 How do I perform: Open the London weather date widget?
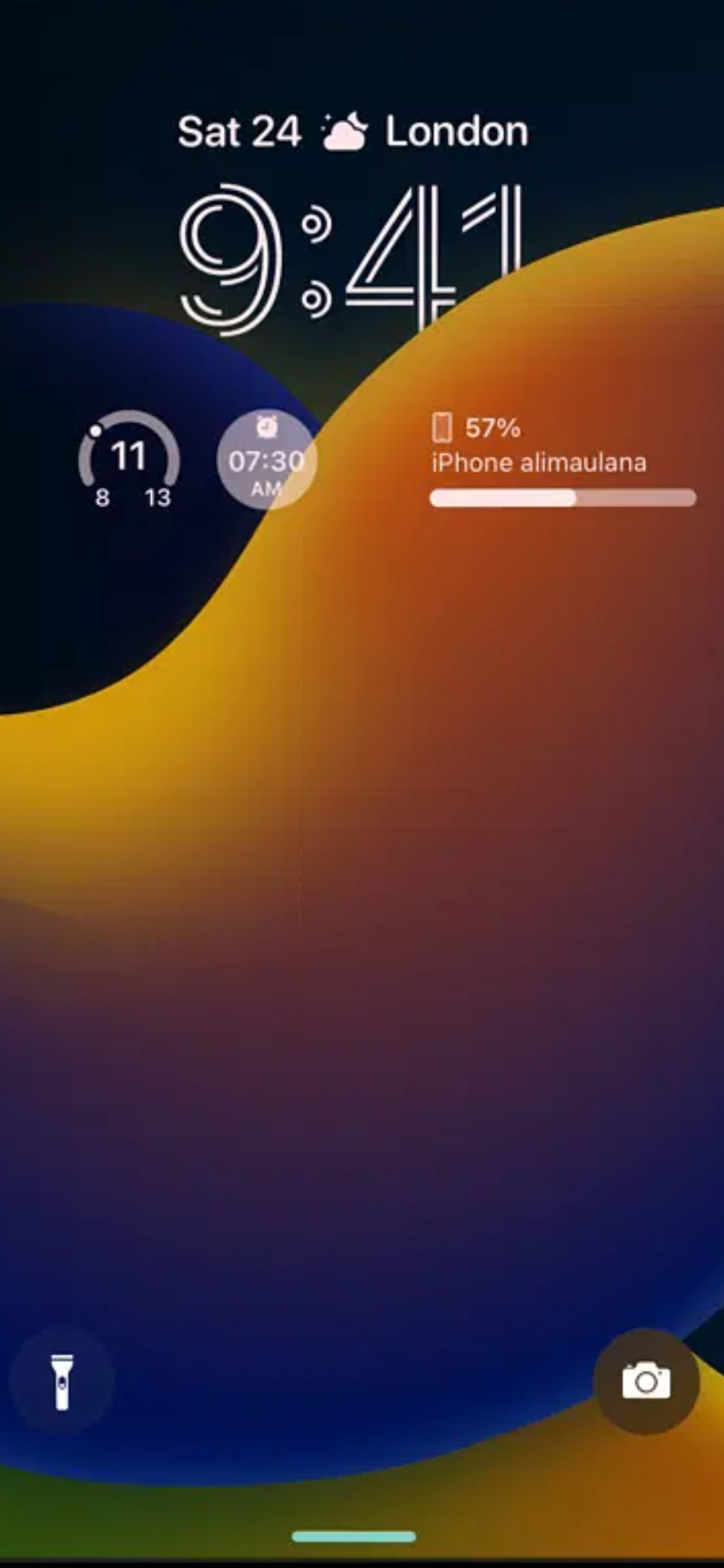[x=353, y=132]
